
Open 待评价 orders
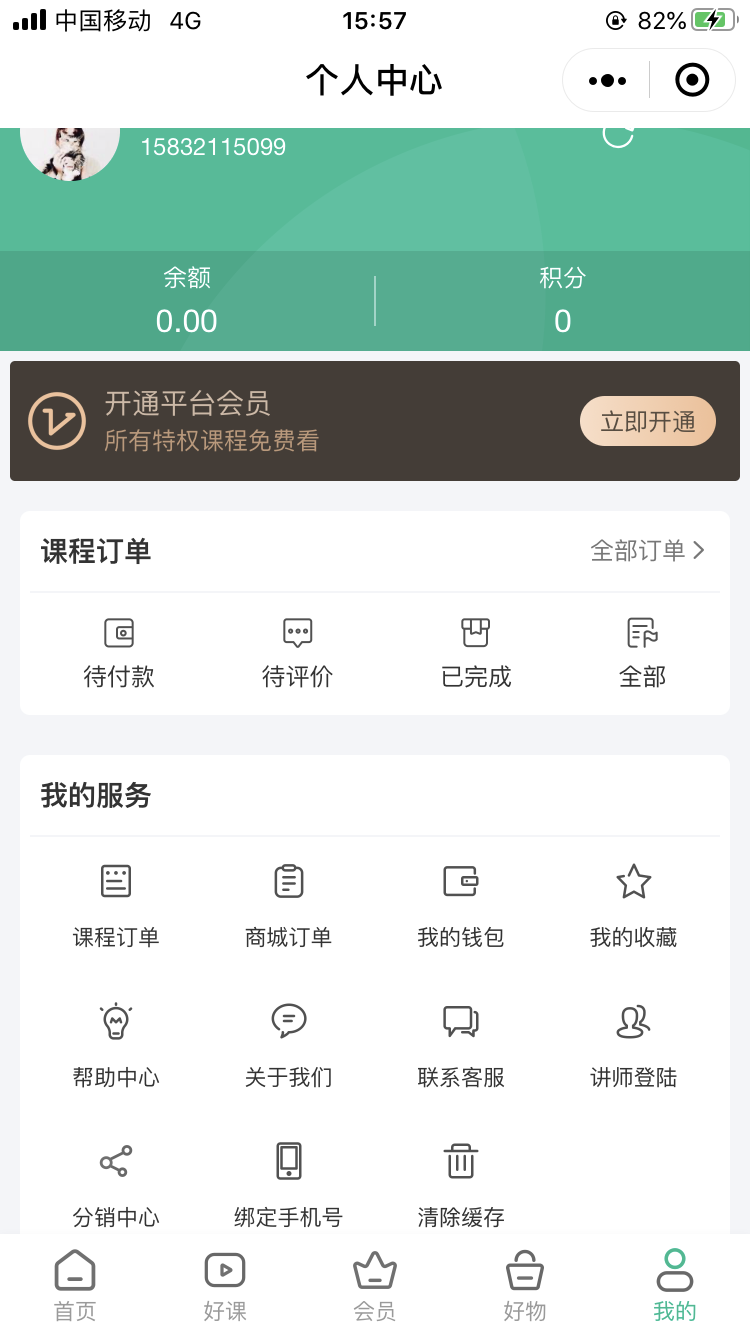pos(297,653)
